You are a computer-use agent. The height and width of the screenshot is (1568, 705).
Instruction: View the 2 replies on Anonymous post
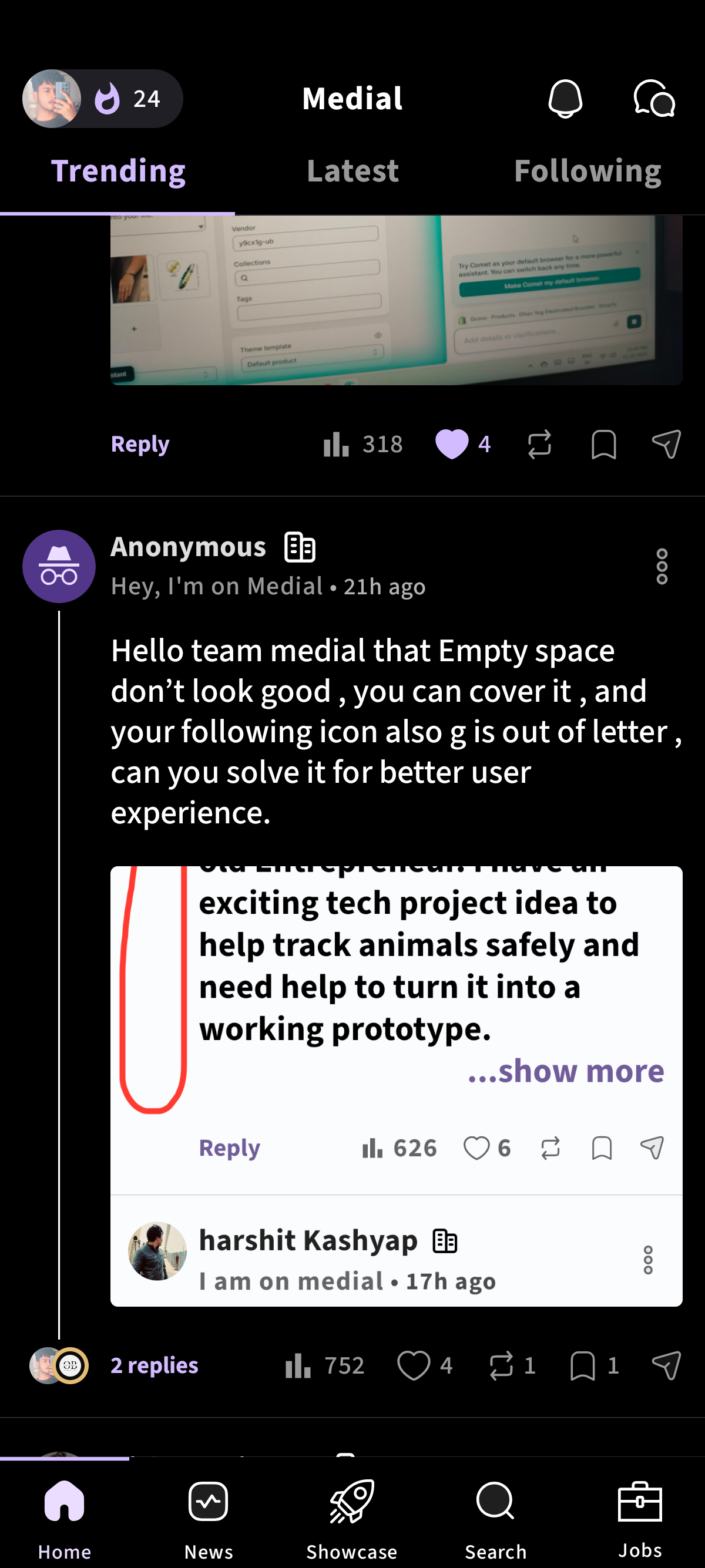154,1365
